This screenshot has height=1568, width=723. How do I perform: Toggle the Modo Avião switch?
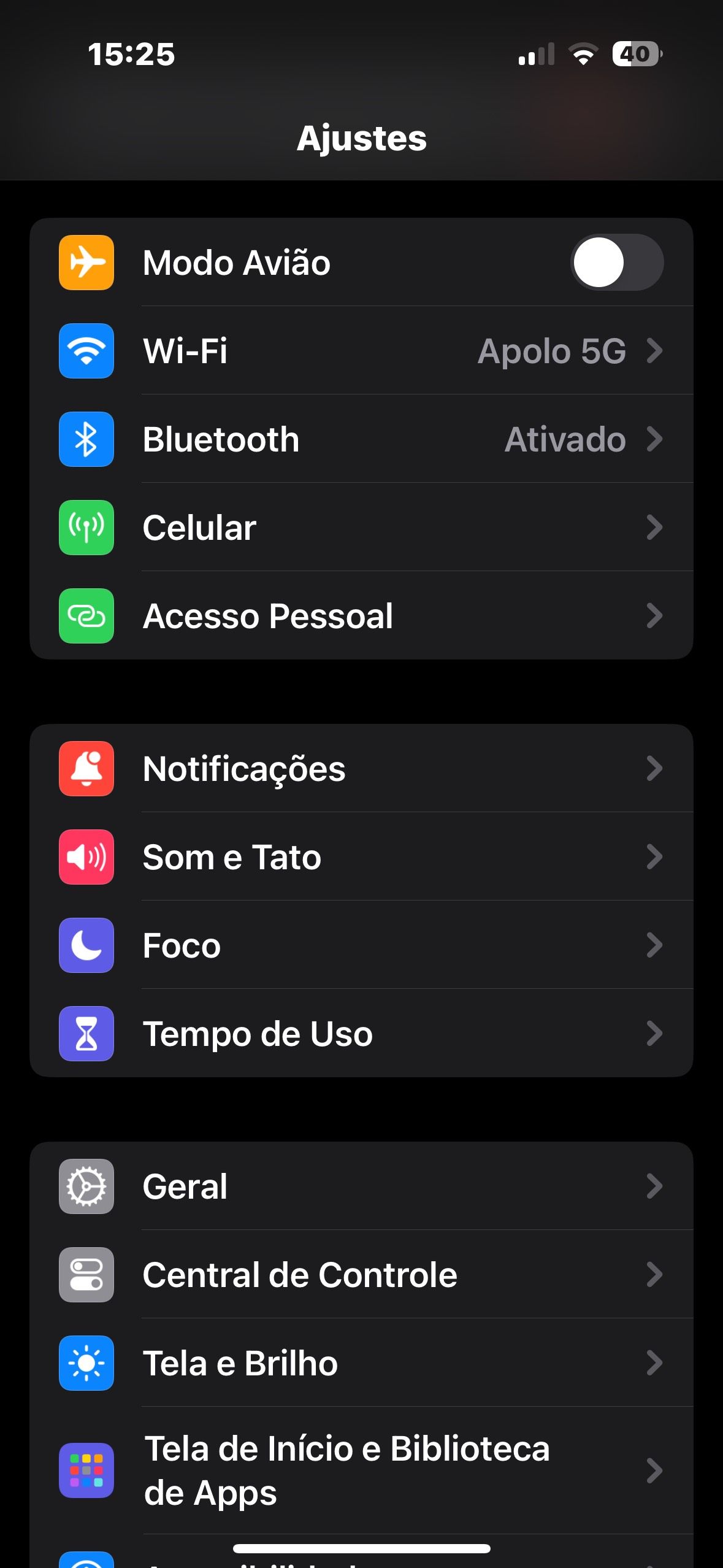[616, 263]
